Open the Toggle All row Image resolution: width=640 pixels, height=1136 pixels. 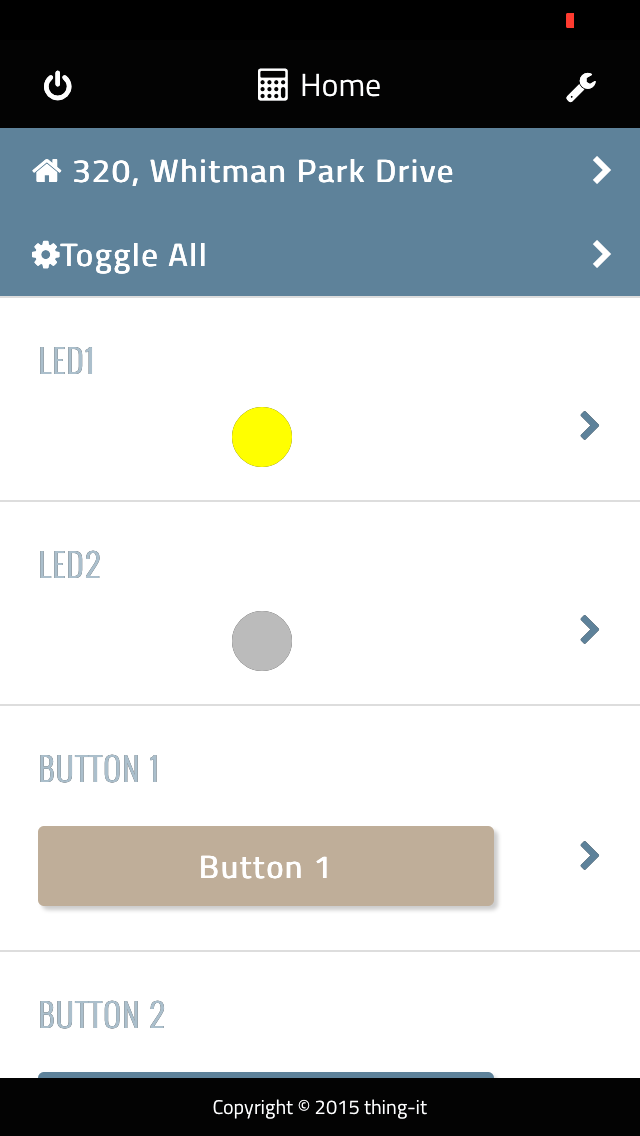click(x=320, y=255)
